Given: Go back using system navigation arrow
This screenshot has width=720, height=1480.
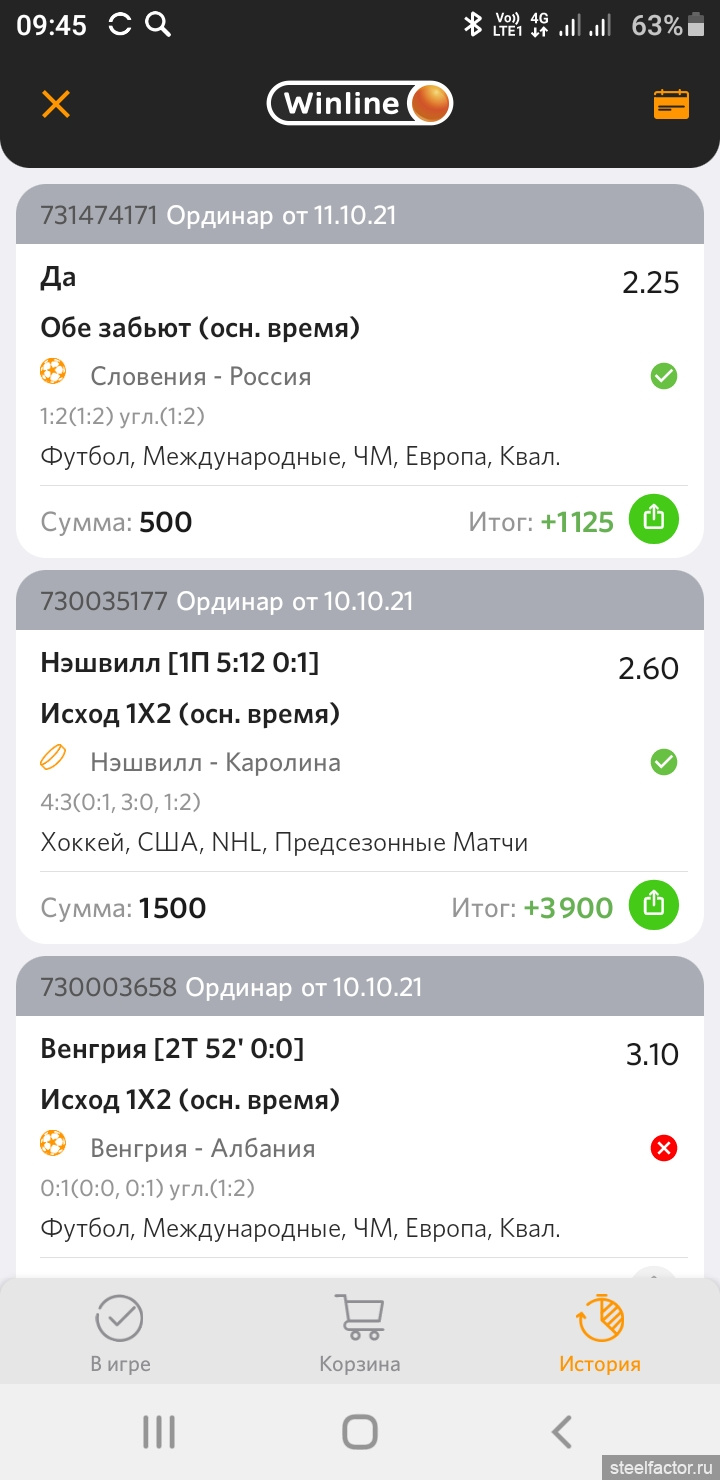Looking at the screenshot, I should coord(562,1432).
